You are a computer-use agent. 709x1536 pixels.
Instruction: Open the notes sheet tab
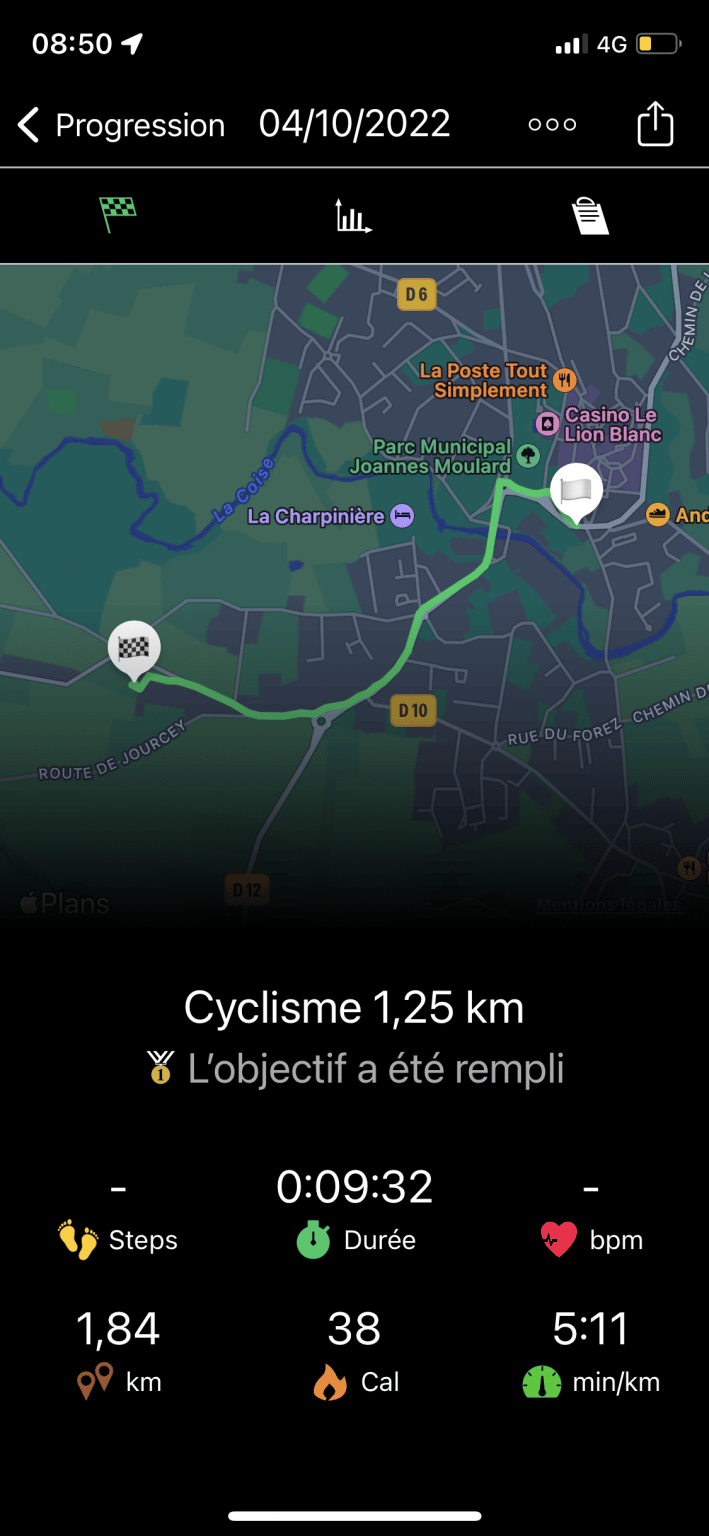590,215
